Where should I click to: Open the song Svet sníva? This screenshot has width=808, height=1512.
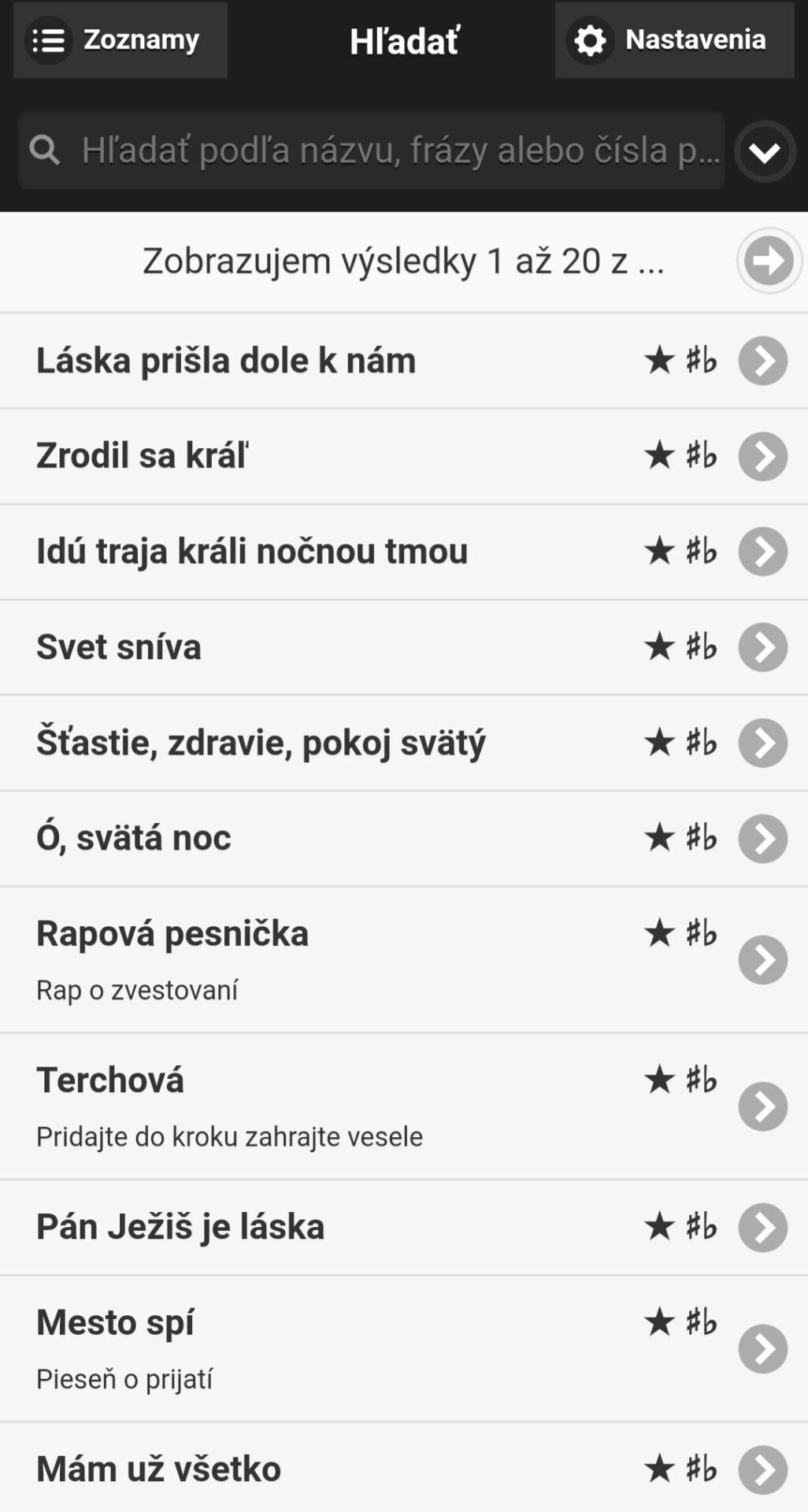[x=119, y=647]
